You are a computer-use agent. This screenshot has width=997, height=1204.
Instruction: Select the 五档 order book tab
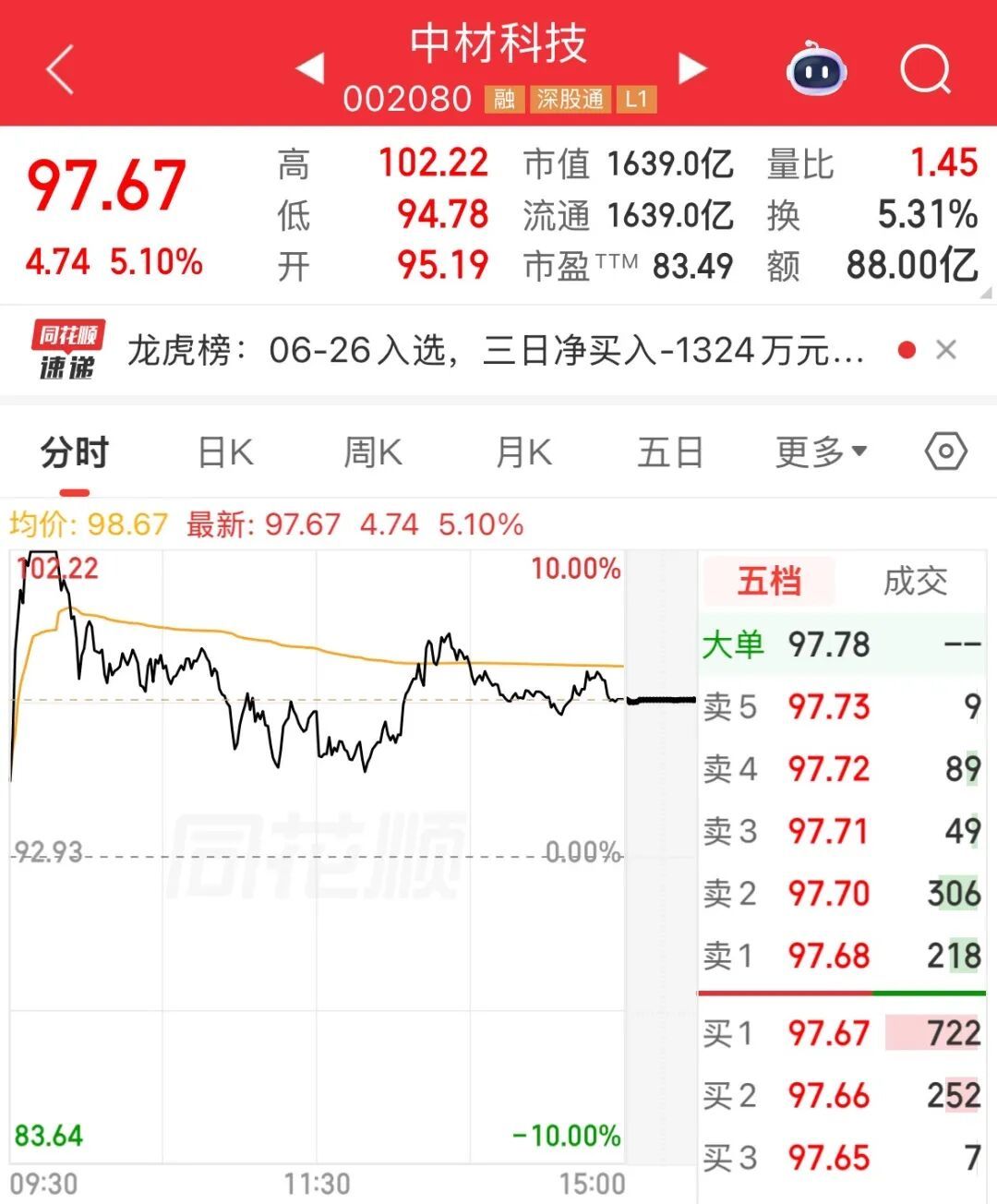point(769,581)
